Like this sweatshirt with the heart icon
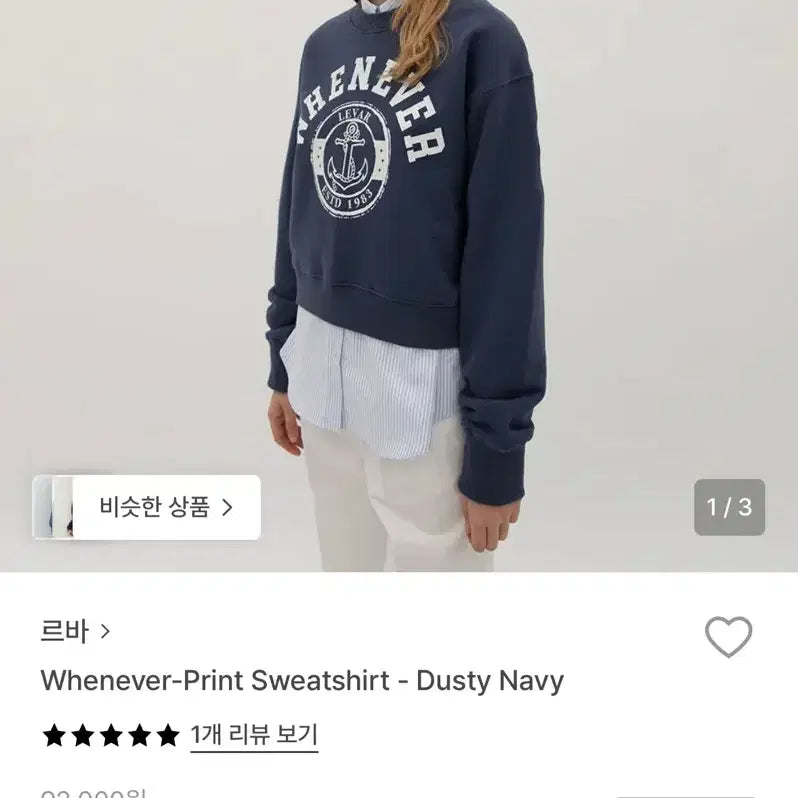This screenshot has width=798, height=798. coord(728,637)
